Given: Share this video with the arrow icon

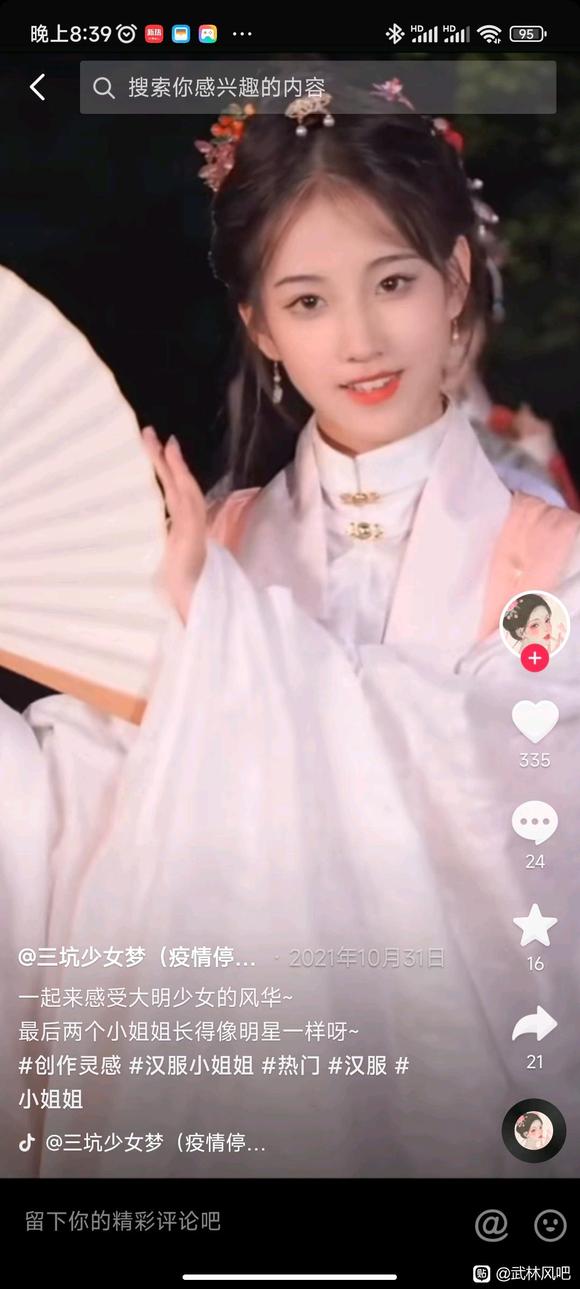Looking at the screenshot, I should 535,1024.
